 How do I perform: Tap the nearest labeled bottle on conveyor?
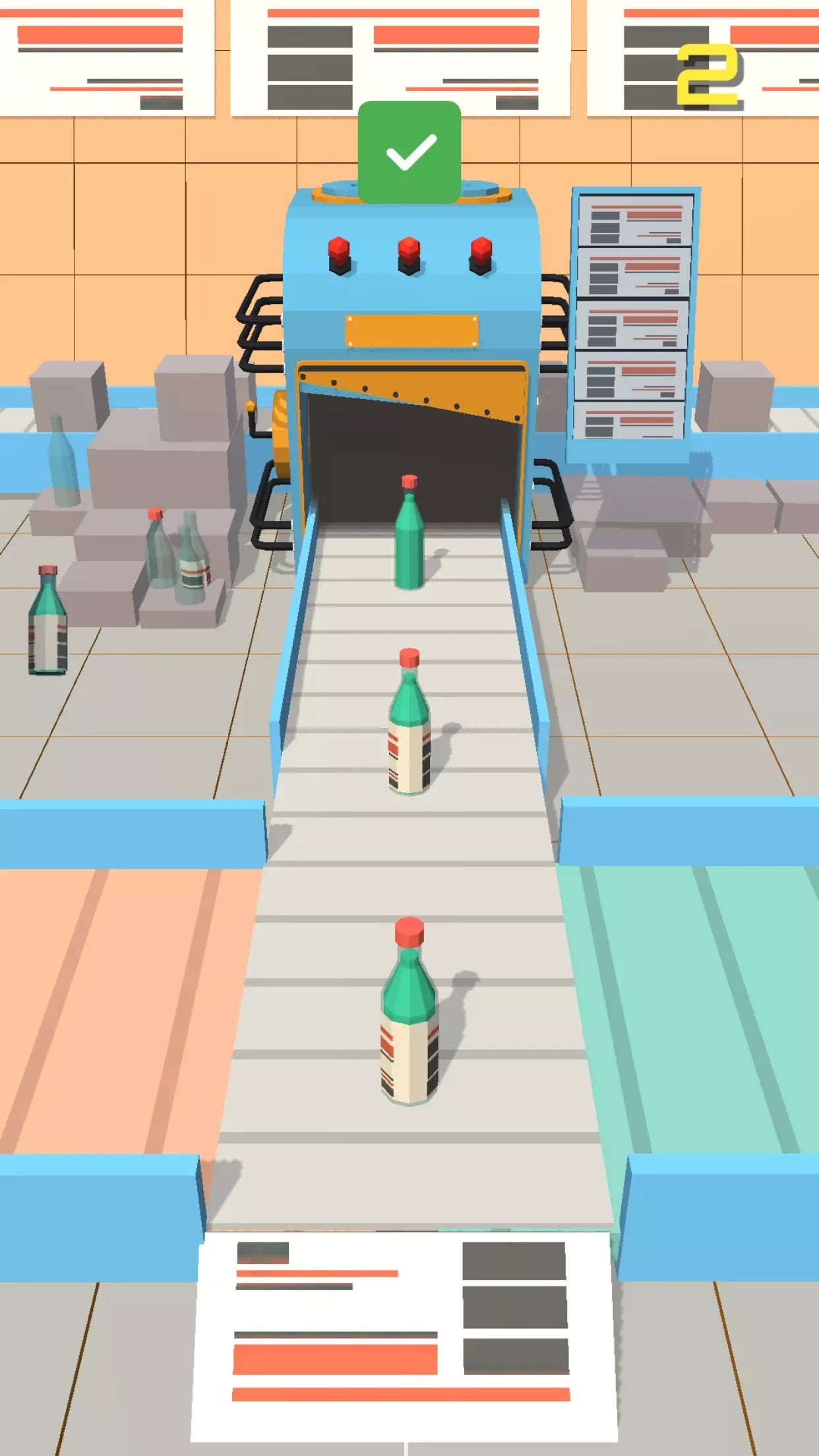[409, 1016]
